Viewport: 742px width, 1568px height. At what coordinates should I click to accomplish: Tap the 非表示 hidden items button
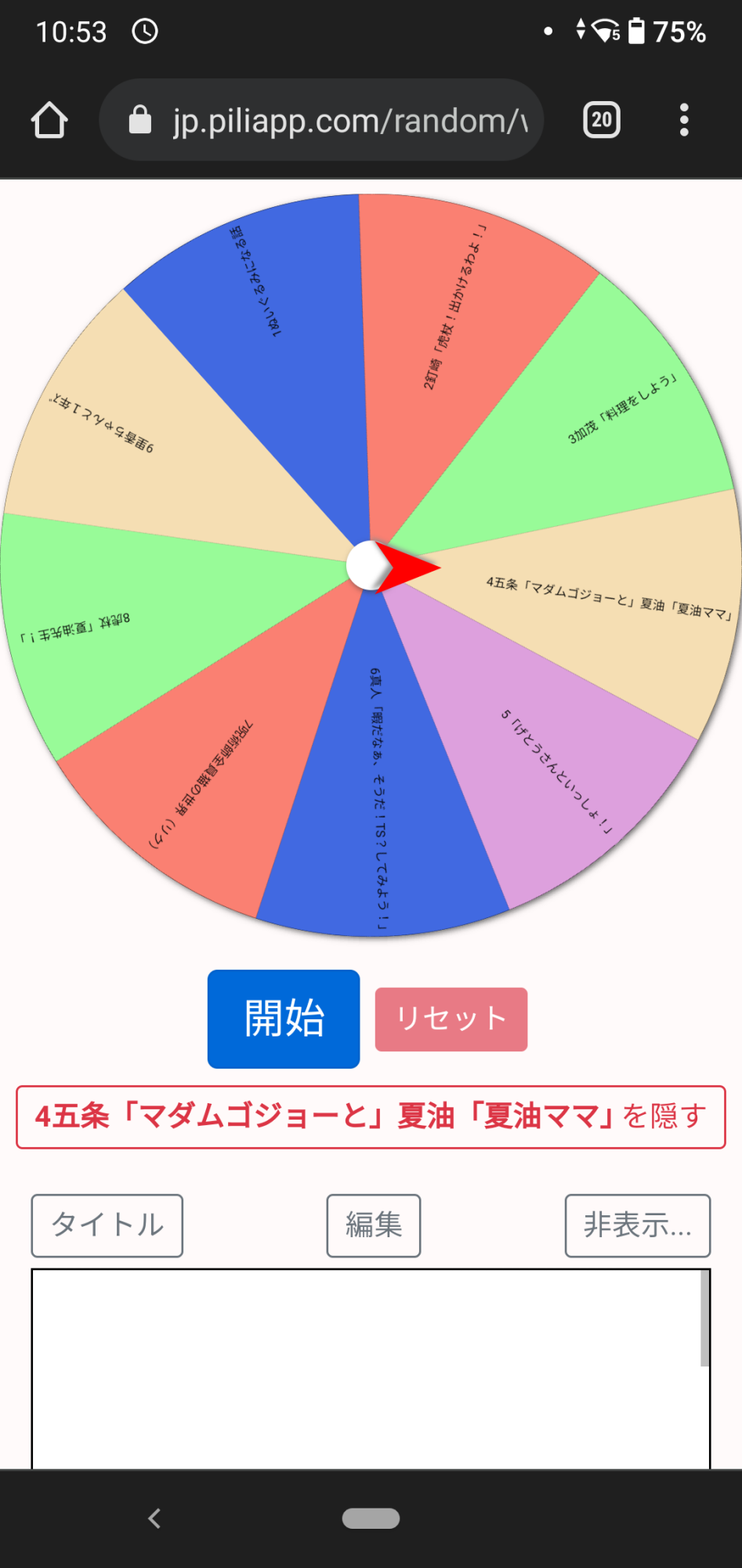[x=638, y=1225]
